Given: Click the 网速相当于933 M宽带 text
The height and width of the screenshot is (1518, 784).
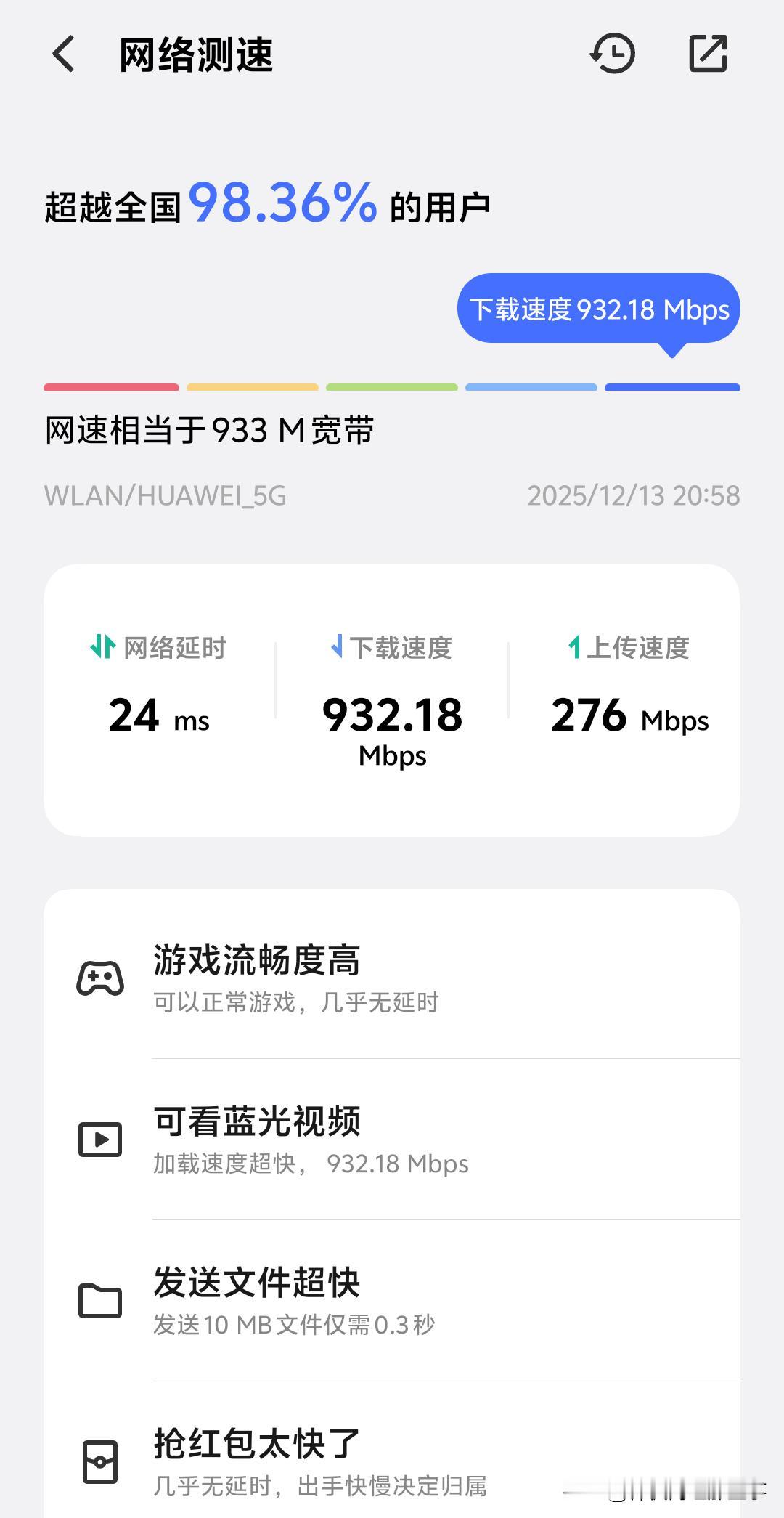Looking at the screenshot, I should pyautogui.click(x=209, y=430).
